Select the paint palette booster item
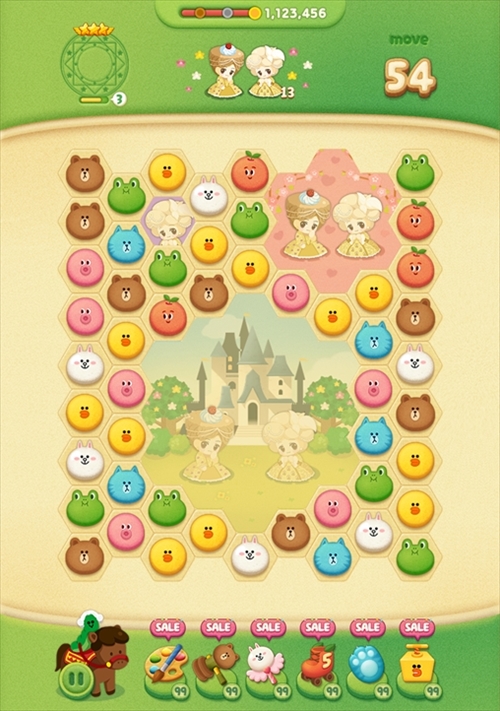Screen dimensions: 500x711 pos(163,665)
